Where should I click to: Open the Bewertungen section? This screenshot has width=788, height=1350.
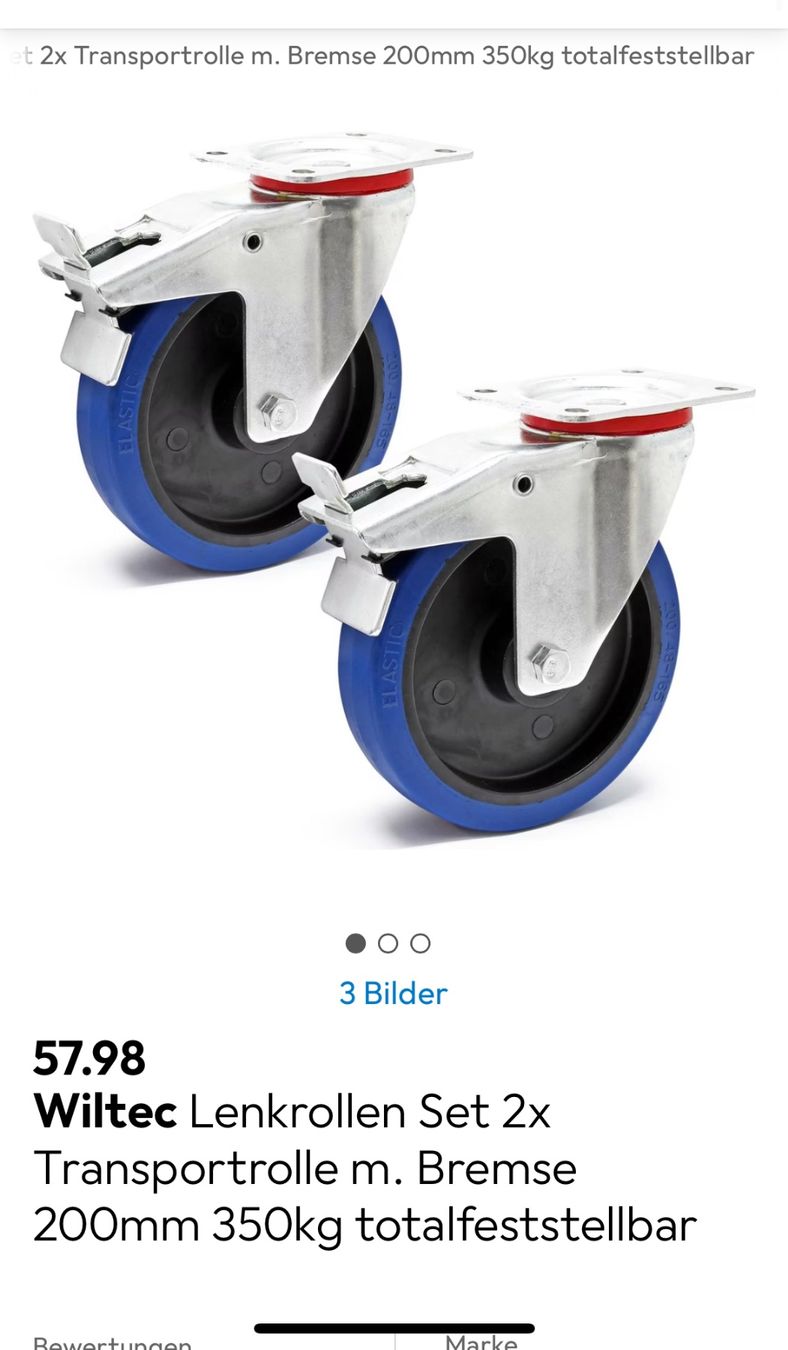pos(112,1342)
